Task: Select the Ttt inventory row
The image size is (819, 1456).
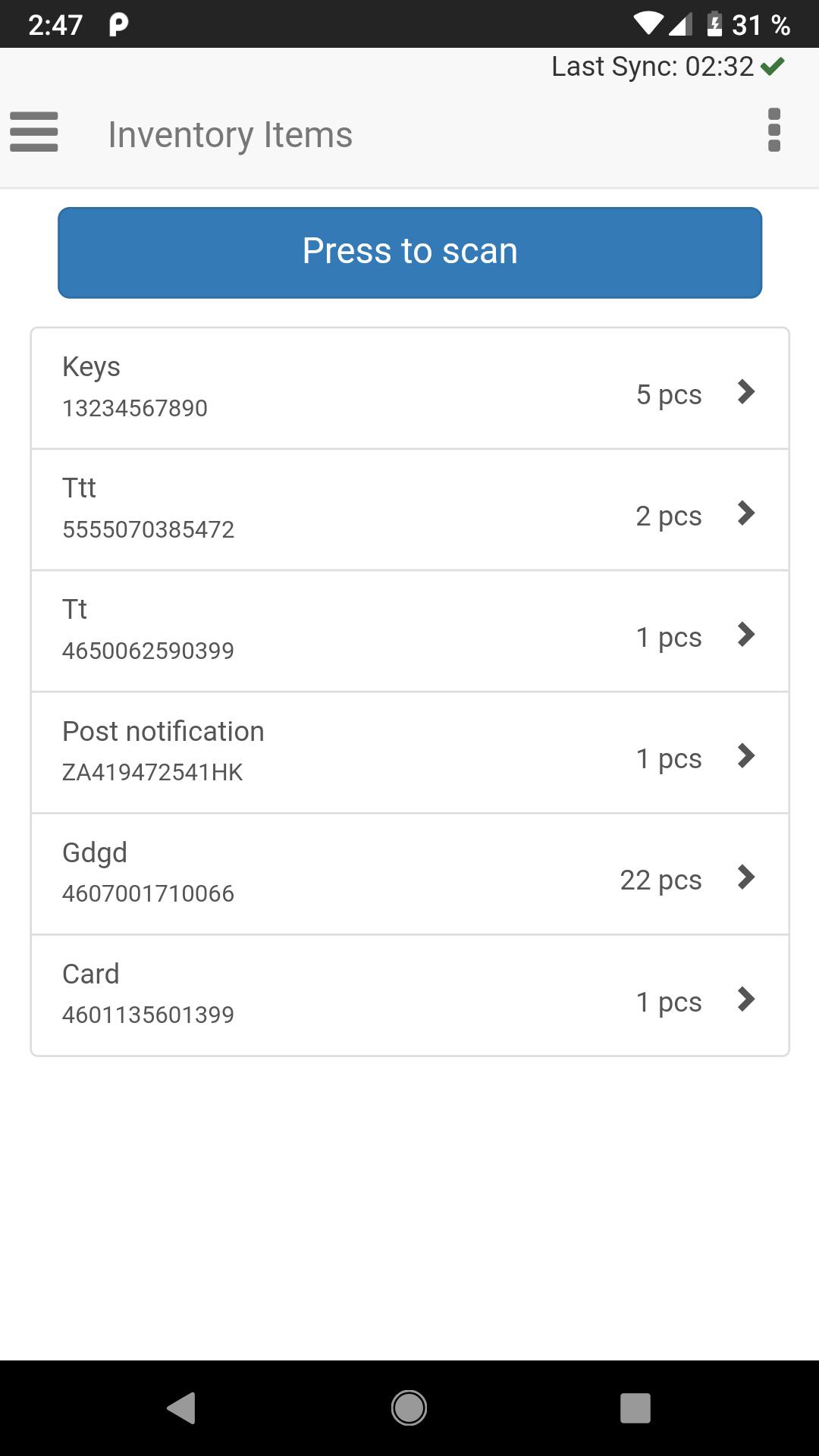Action: pos(409,510)
